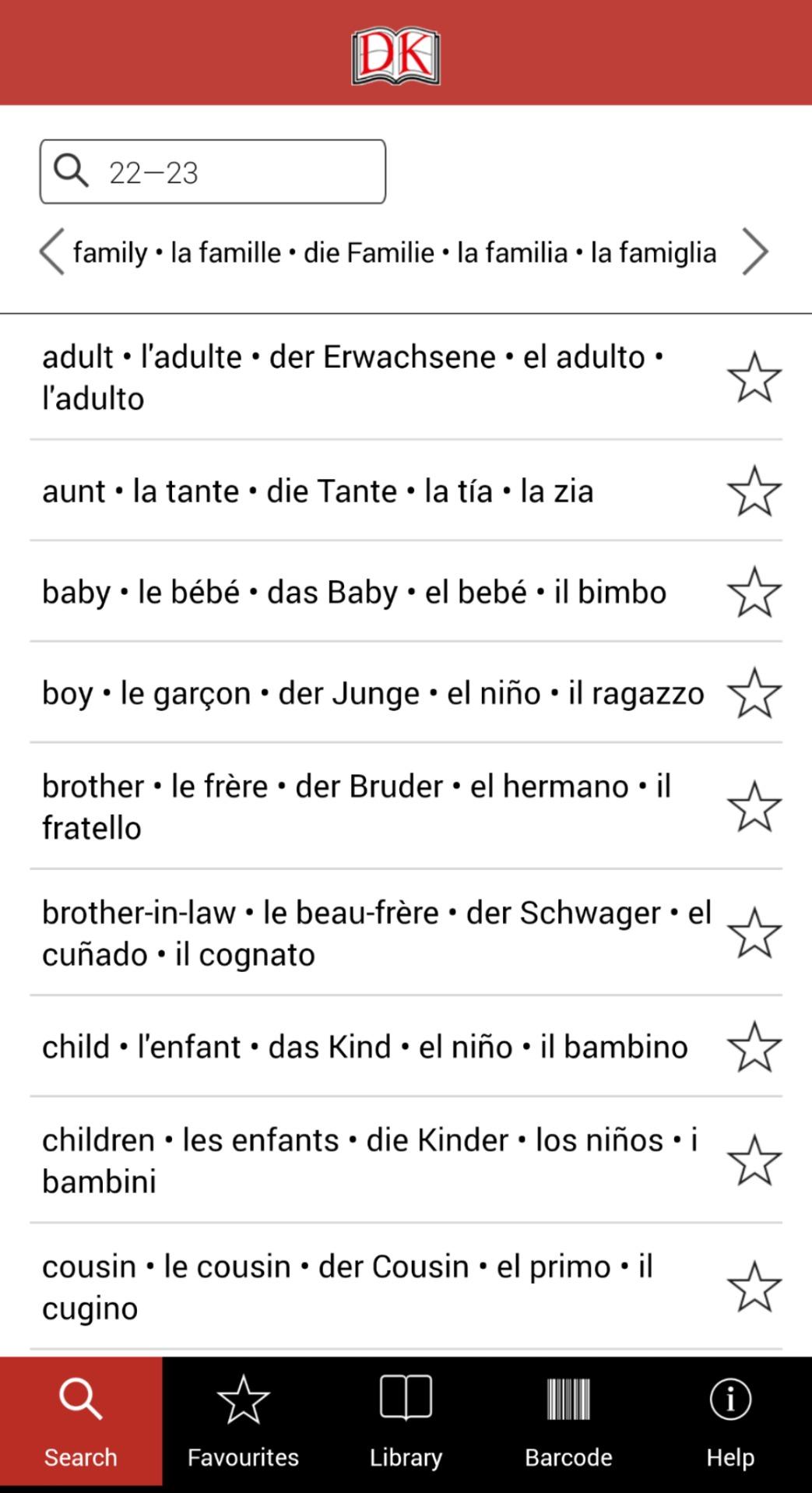Favourite the baby entry
The image size is (812, 1493).
(x=754, y=593)
